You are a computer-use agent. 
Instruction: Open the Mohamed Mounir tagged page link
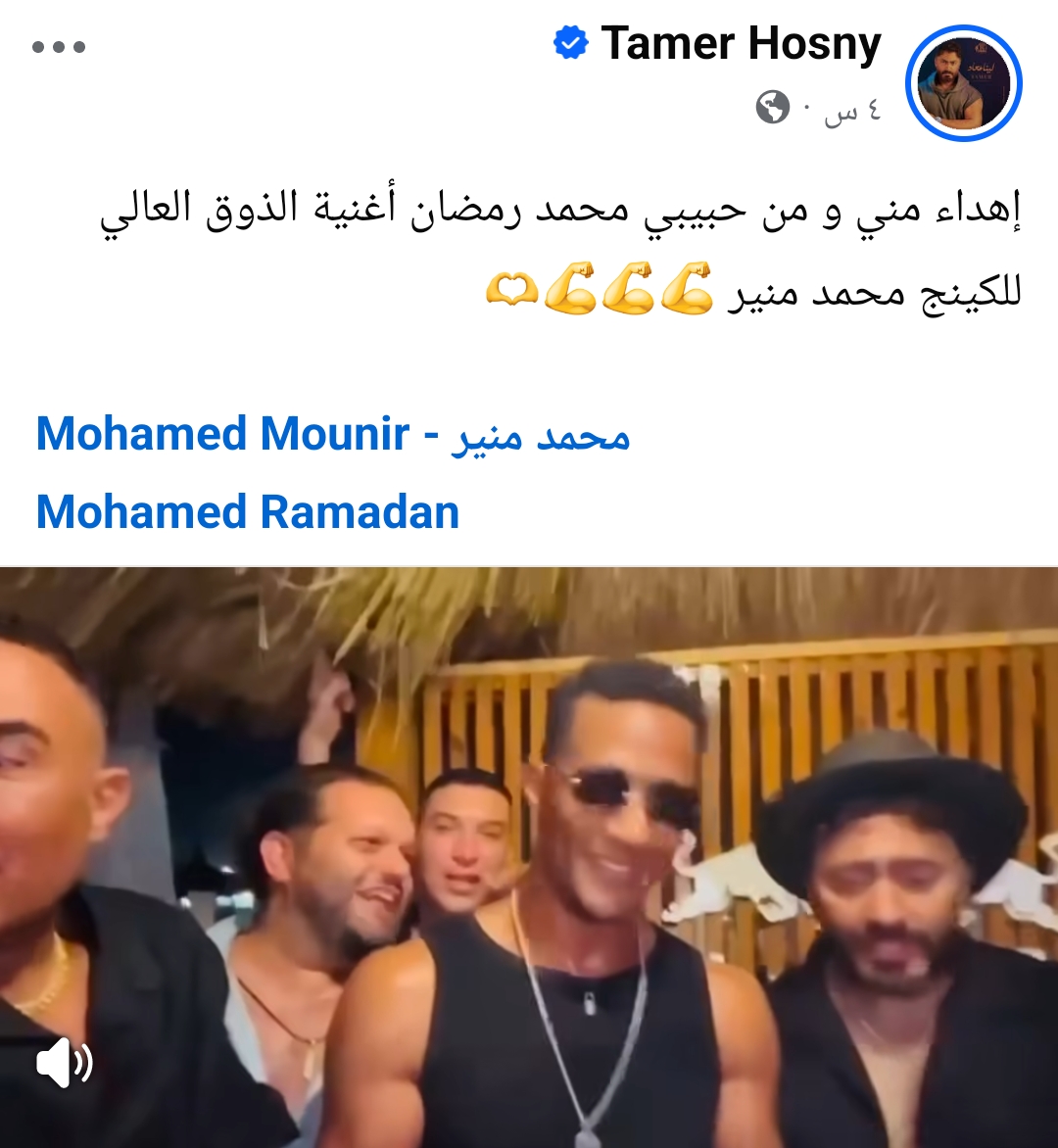[x=333, y=434]
